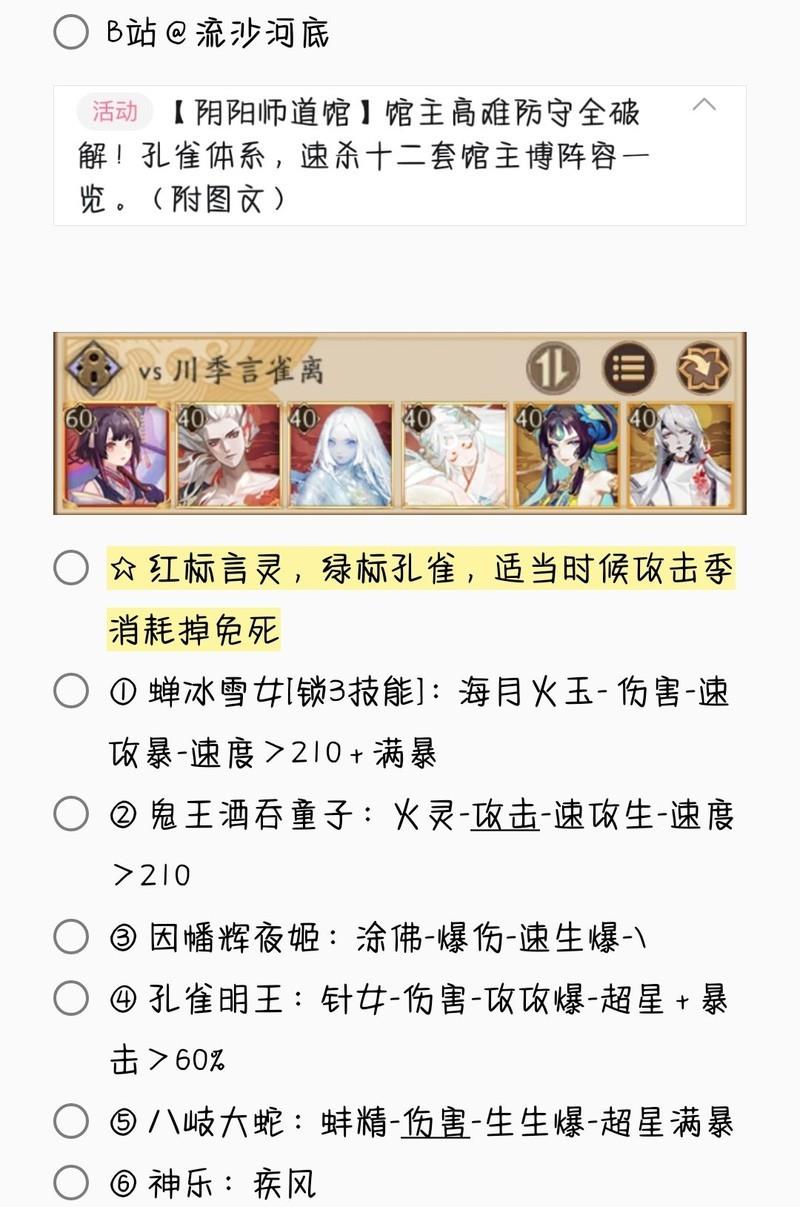Image resolution: width=800 pixels, height=1207 pixels.
Task: Mark ① 蝉冰雪女 item as done
Action: tap(71, 691)
